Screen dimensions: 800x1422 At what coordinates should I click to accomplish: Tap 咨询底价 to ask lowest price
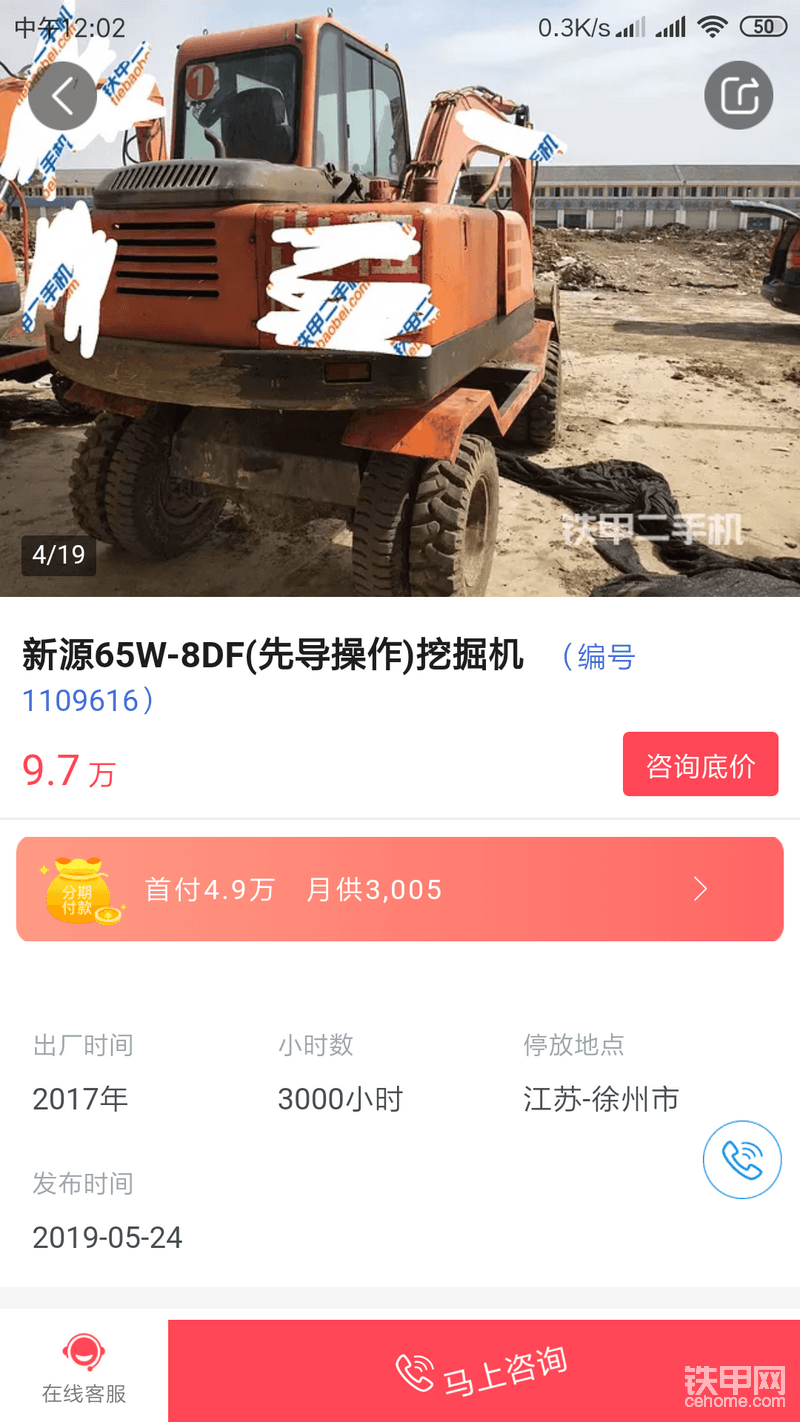[700, 765]
